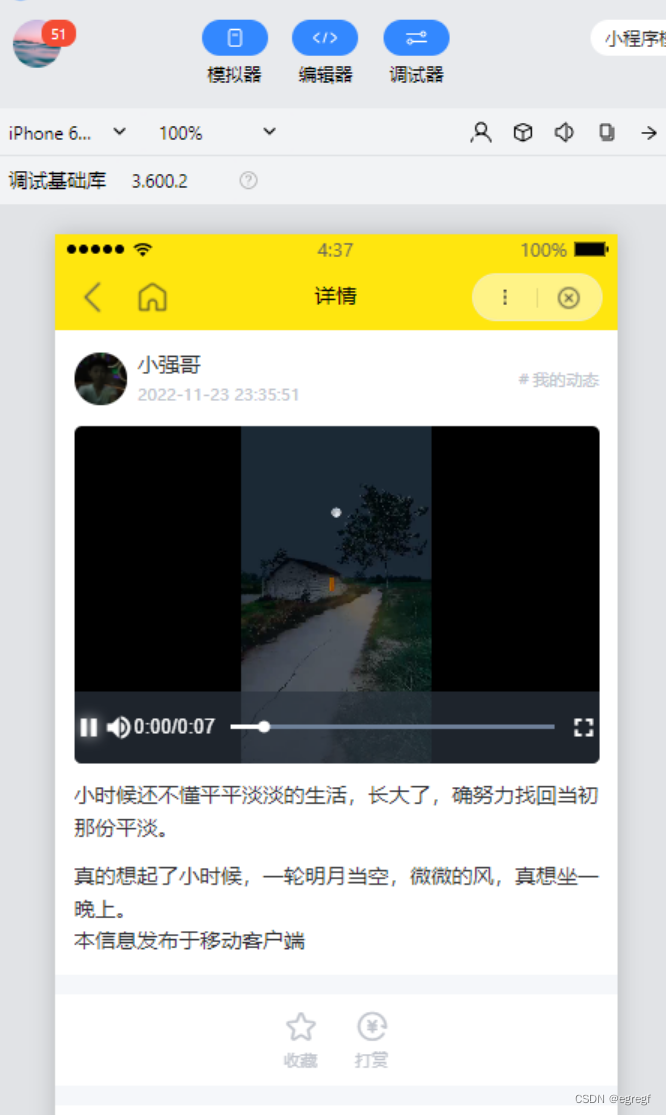Open the 100% zoom dropdown
Viewport: 666px width, 1115px height.
tap(217, 133)
